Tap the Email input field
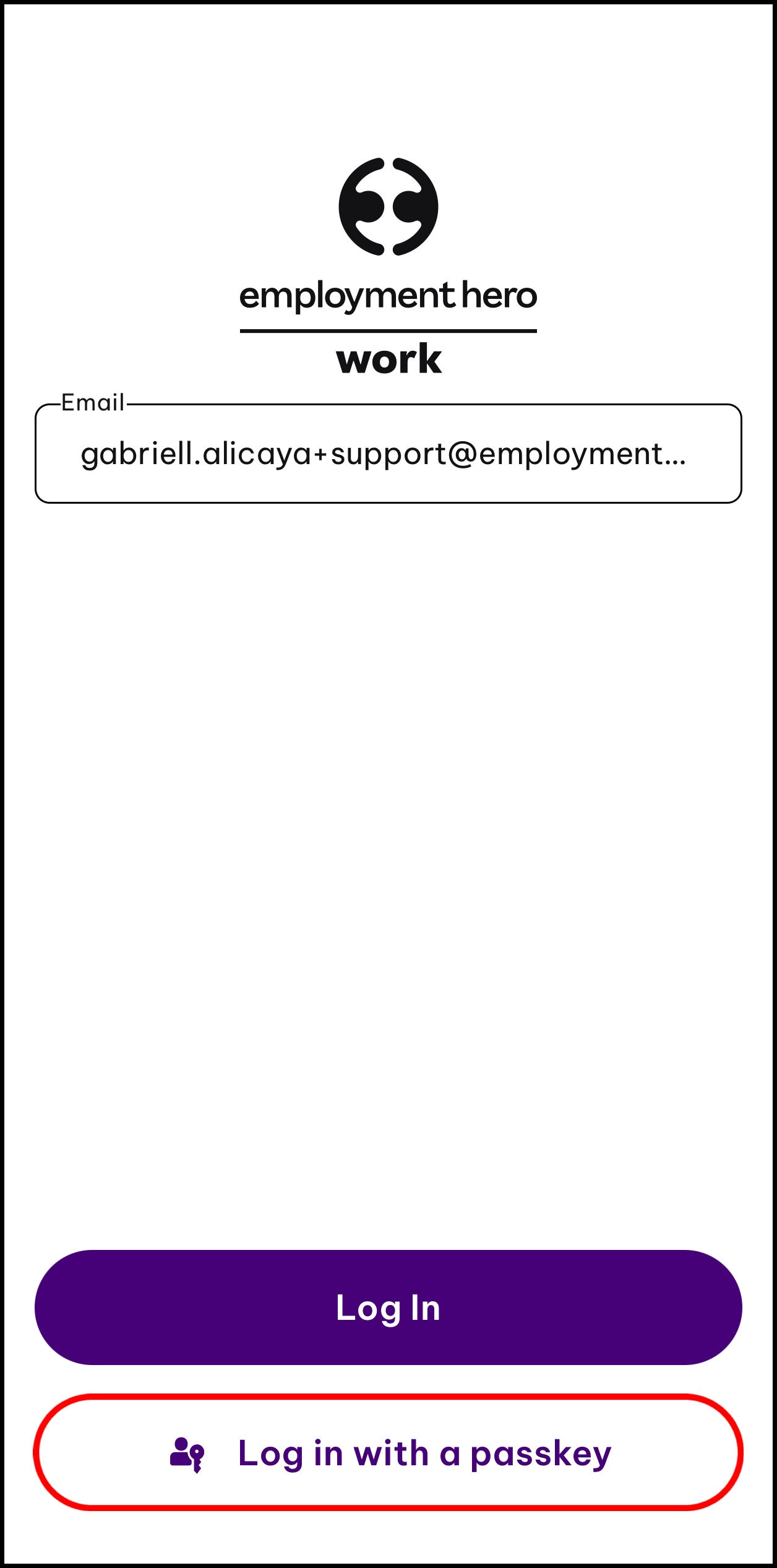This screenshot has width=777, height=1568. (388, 454)
